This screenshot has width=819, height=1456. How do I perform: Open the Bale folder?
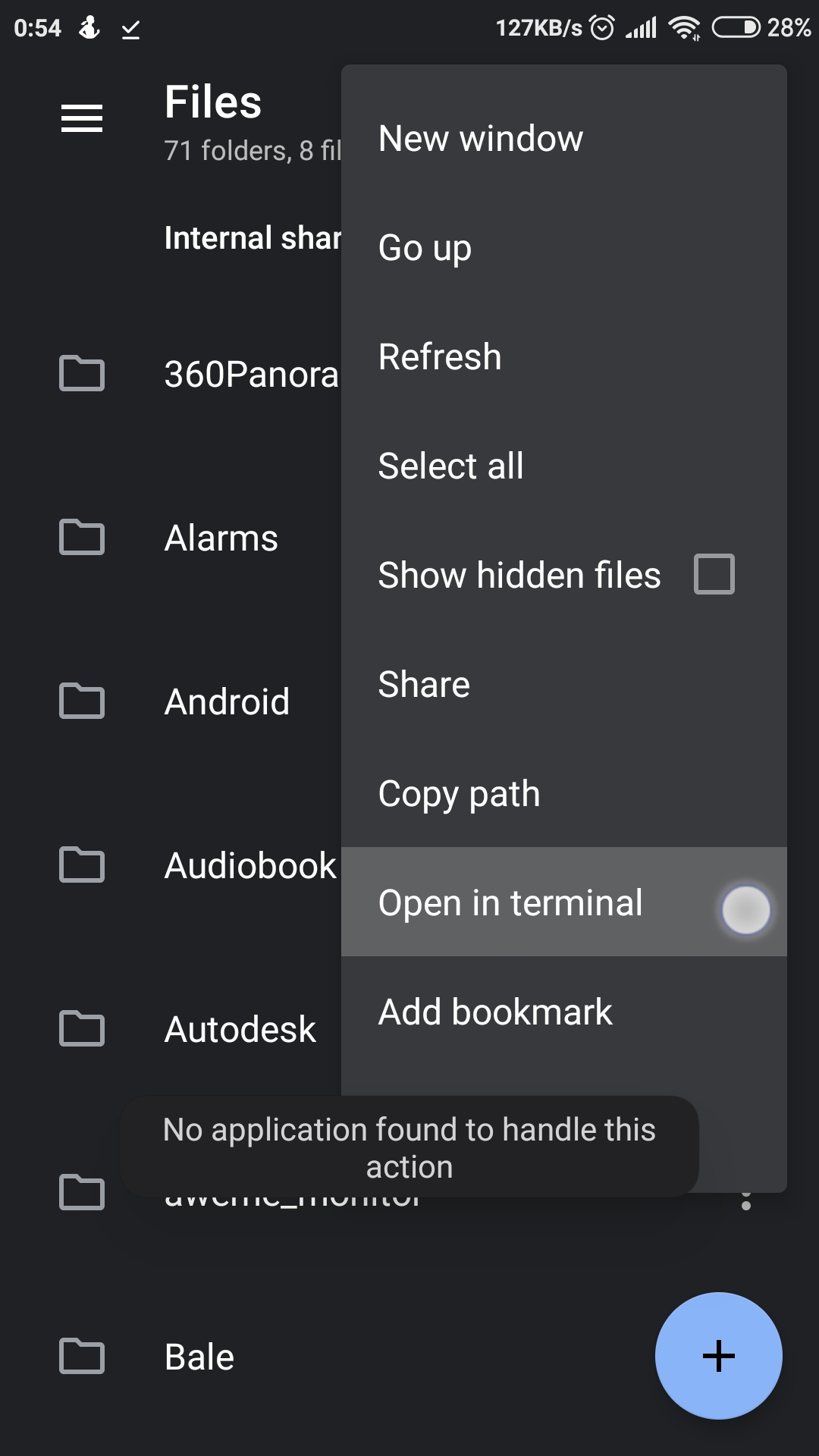tap(326, 1357)
